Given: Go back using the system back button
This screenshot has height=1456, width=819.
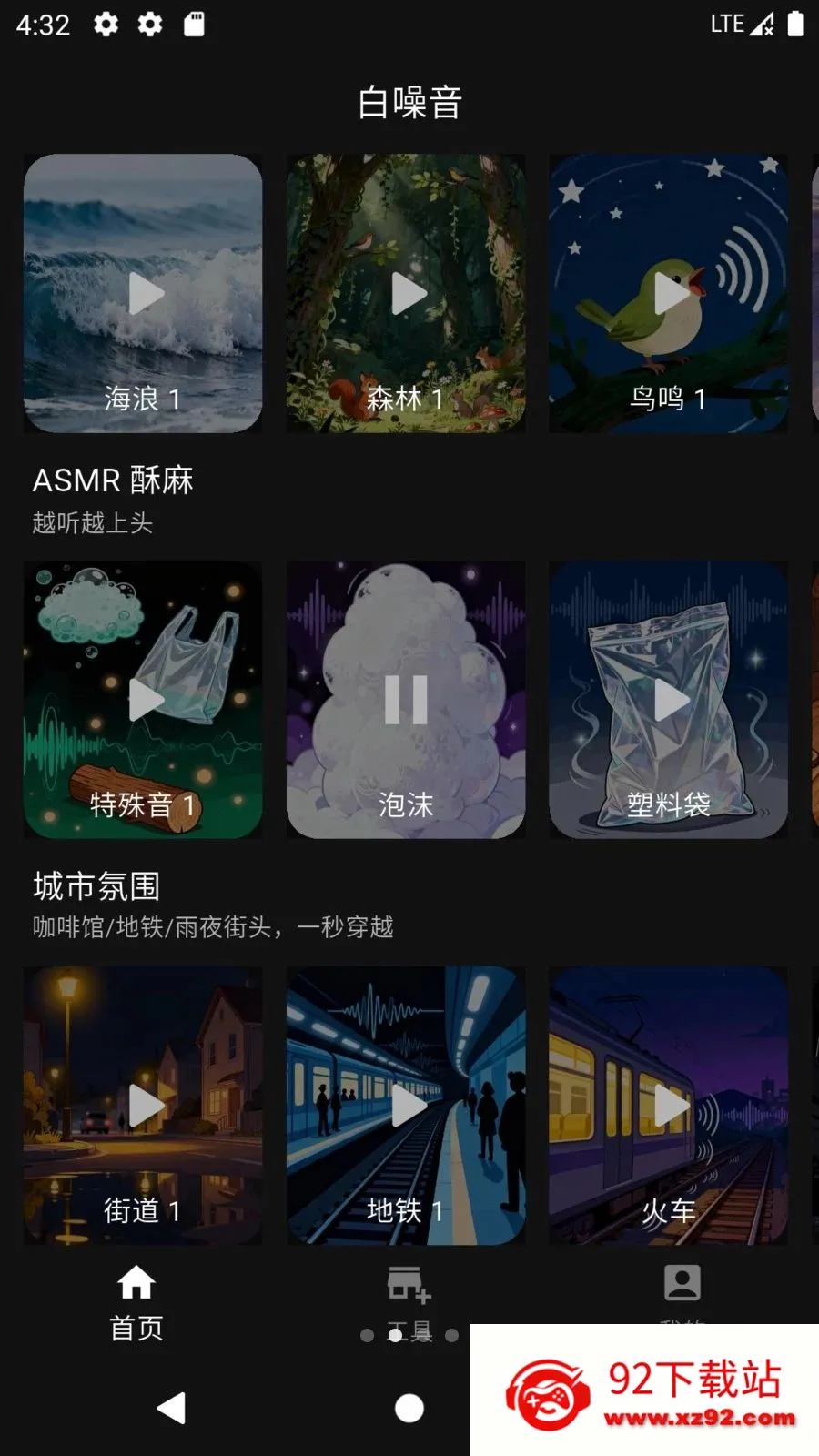Looking at the screenshot, I should (171, 1408).
